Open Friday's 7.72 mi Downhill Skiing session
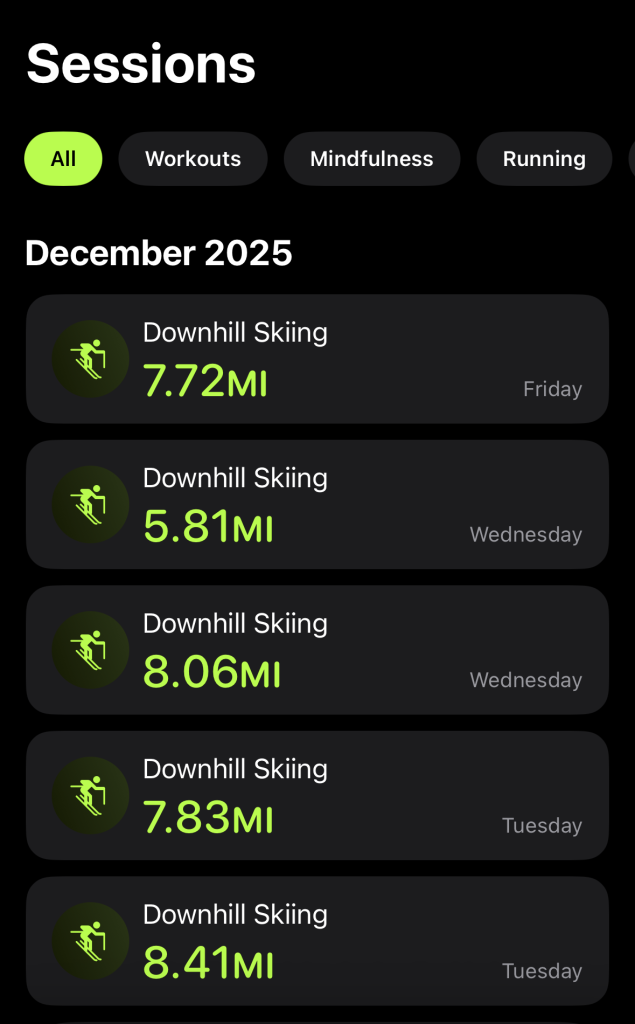Screen dimensions: 635x1024 click(317, 359)
